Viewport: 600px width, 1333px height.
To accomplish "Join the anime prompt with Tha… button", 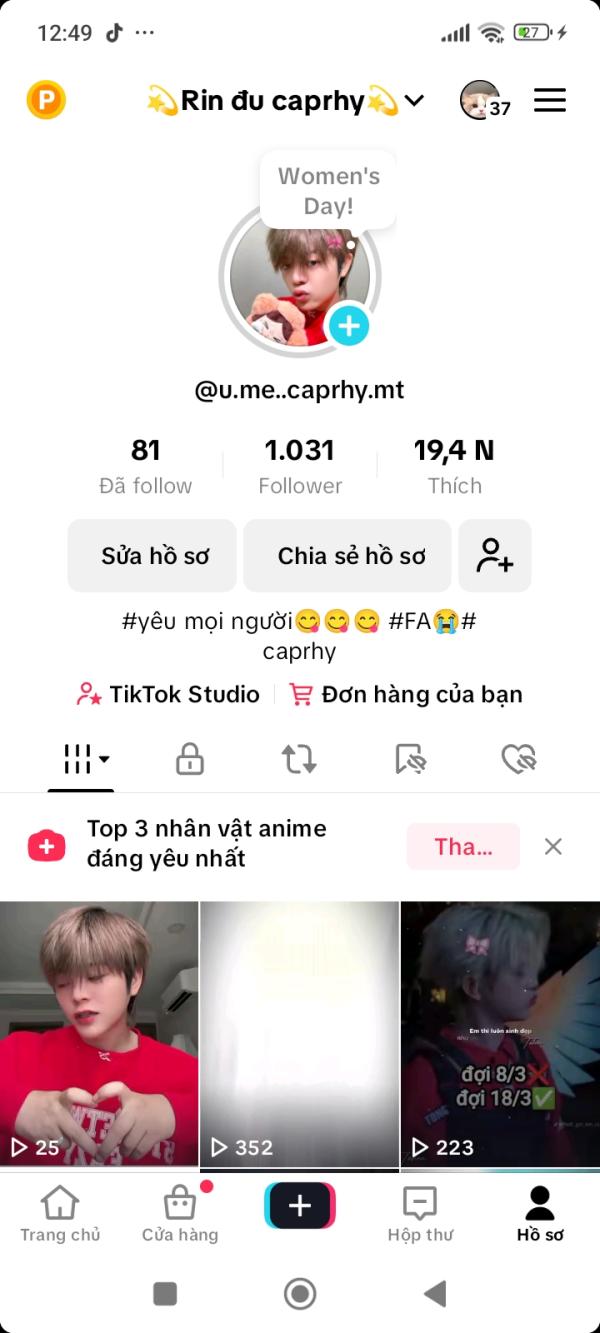I will pyautogui.click(x=463, y=847).
